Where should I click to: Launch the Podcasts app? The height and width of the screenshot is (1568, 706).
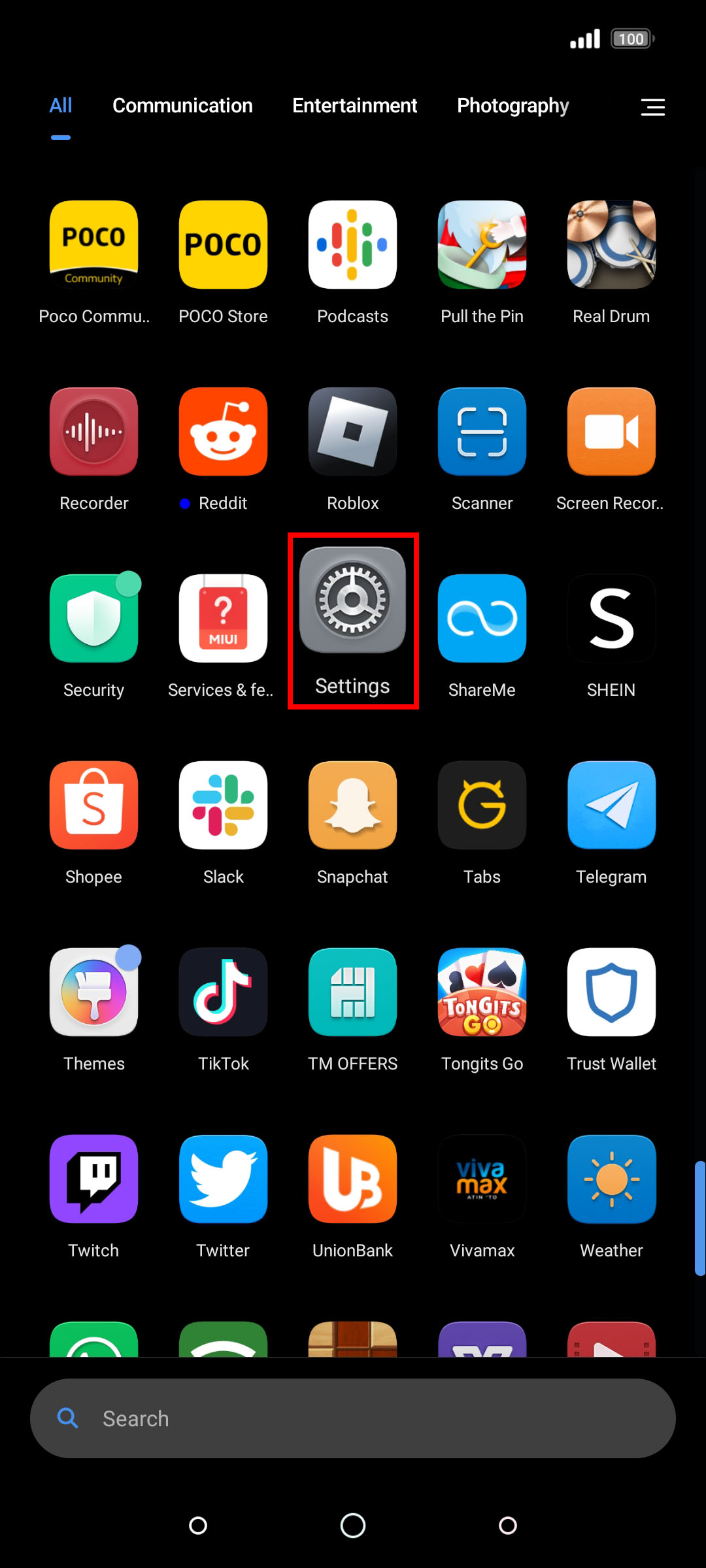pos(353,246)
